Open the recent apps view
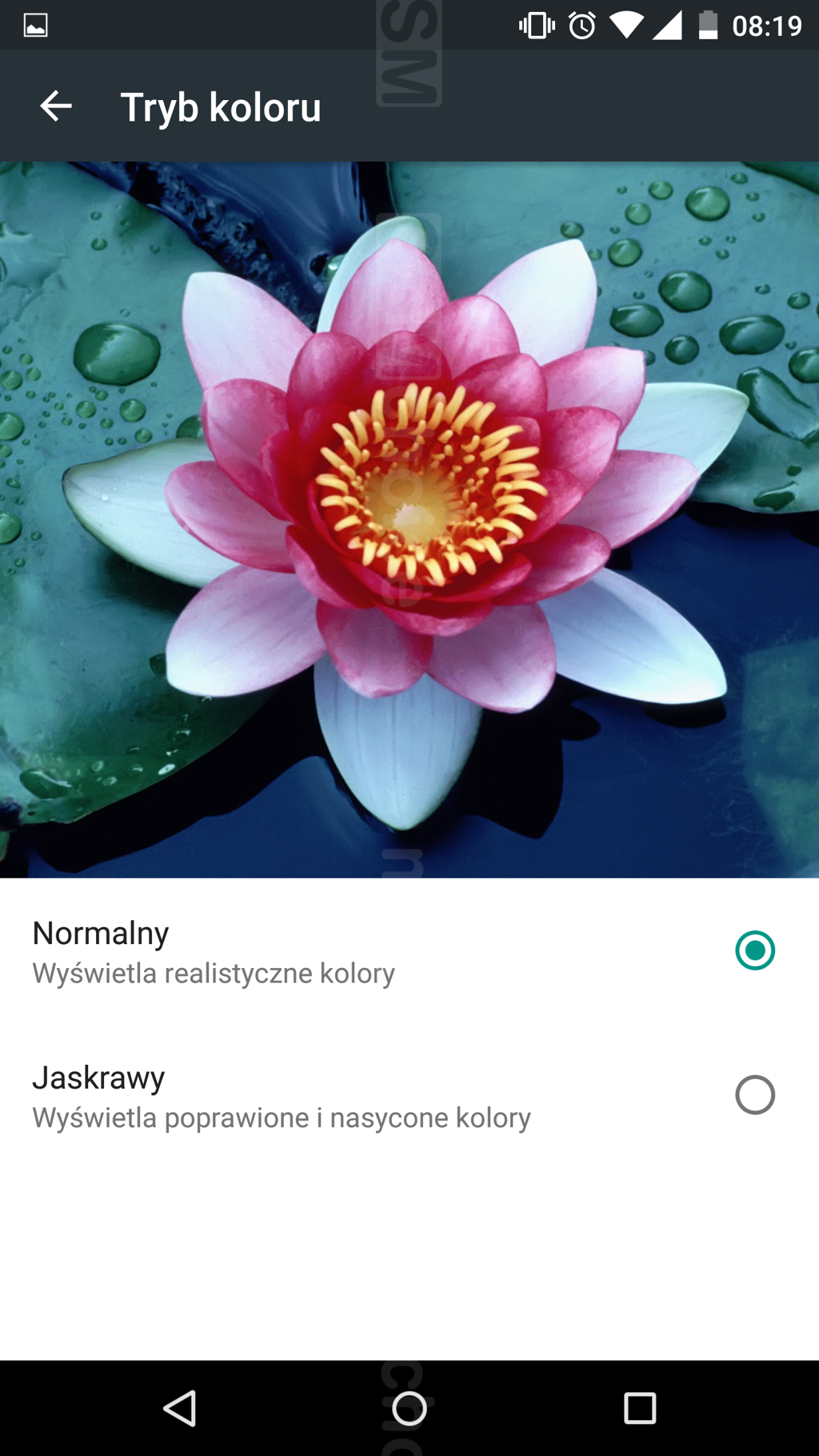The height and width of the screenshot is (1456, 819). tap(640, 1408)
